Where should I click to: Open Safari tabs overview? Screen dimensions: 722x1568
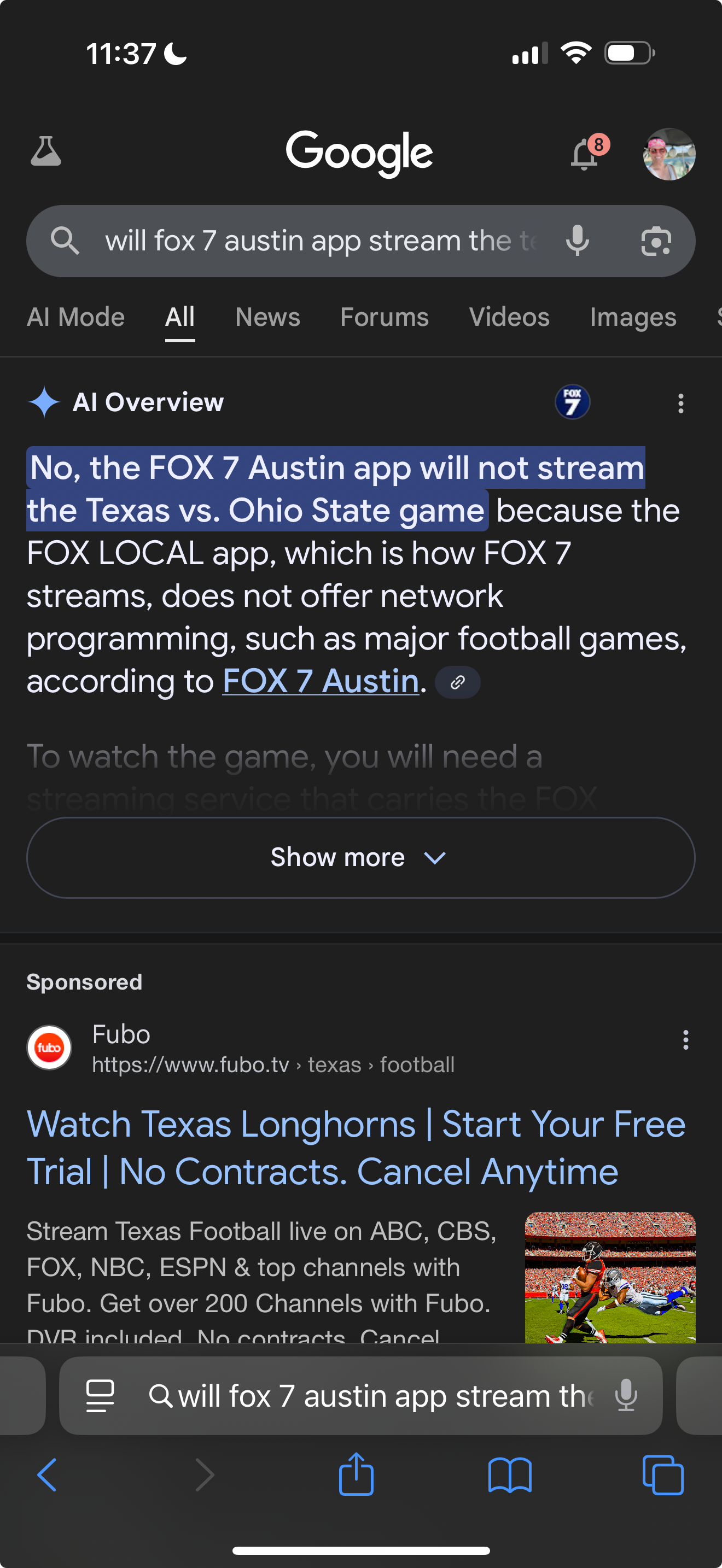663,1475
